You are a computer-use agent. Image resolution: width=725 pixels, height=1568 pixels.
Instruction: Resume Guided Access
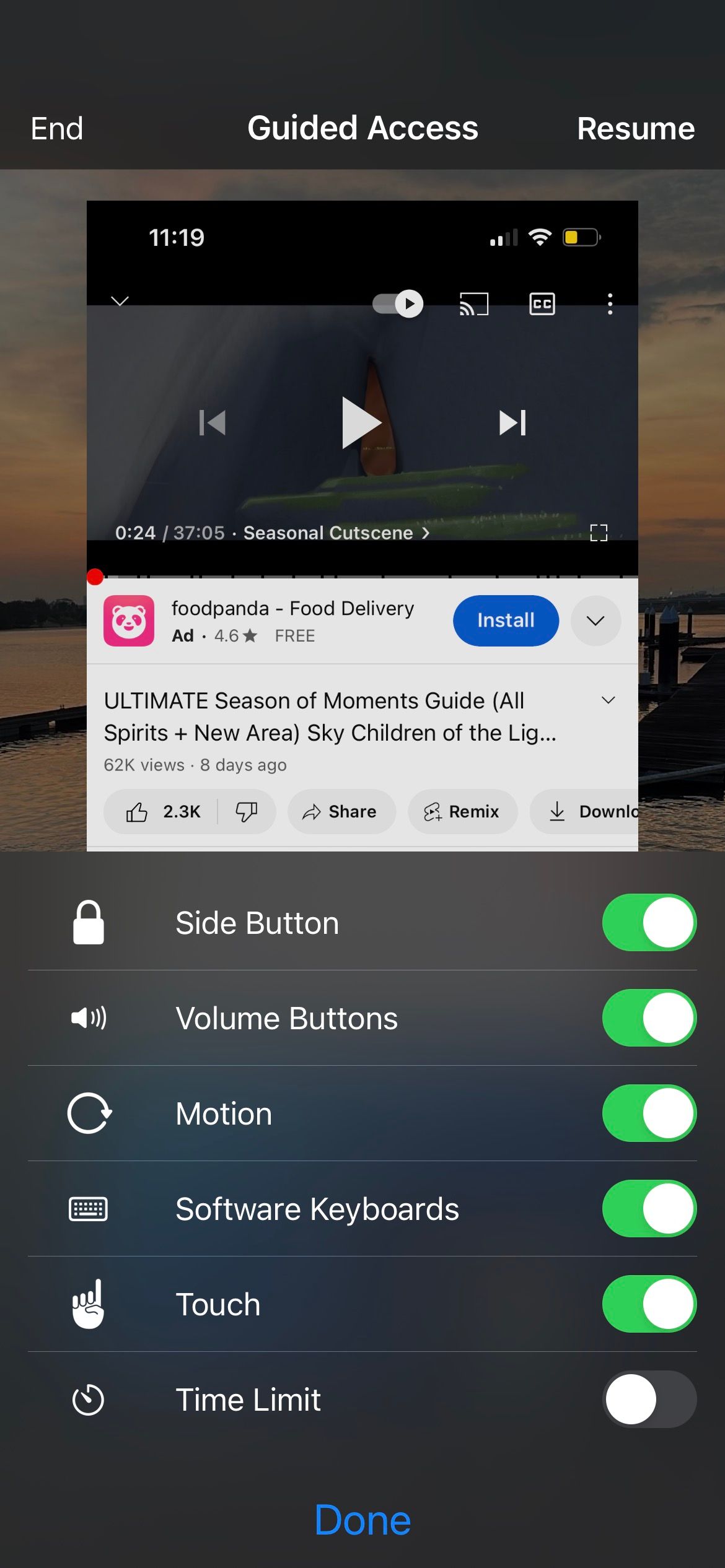(x=635, y=129)
